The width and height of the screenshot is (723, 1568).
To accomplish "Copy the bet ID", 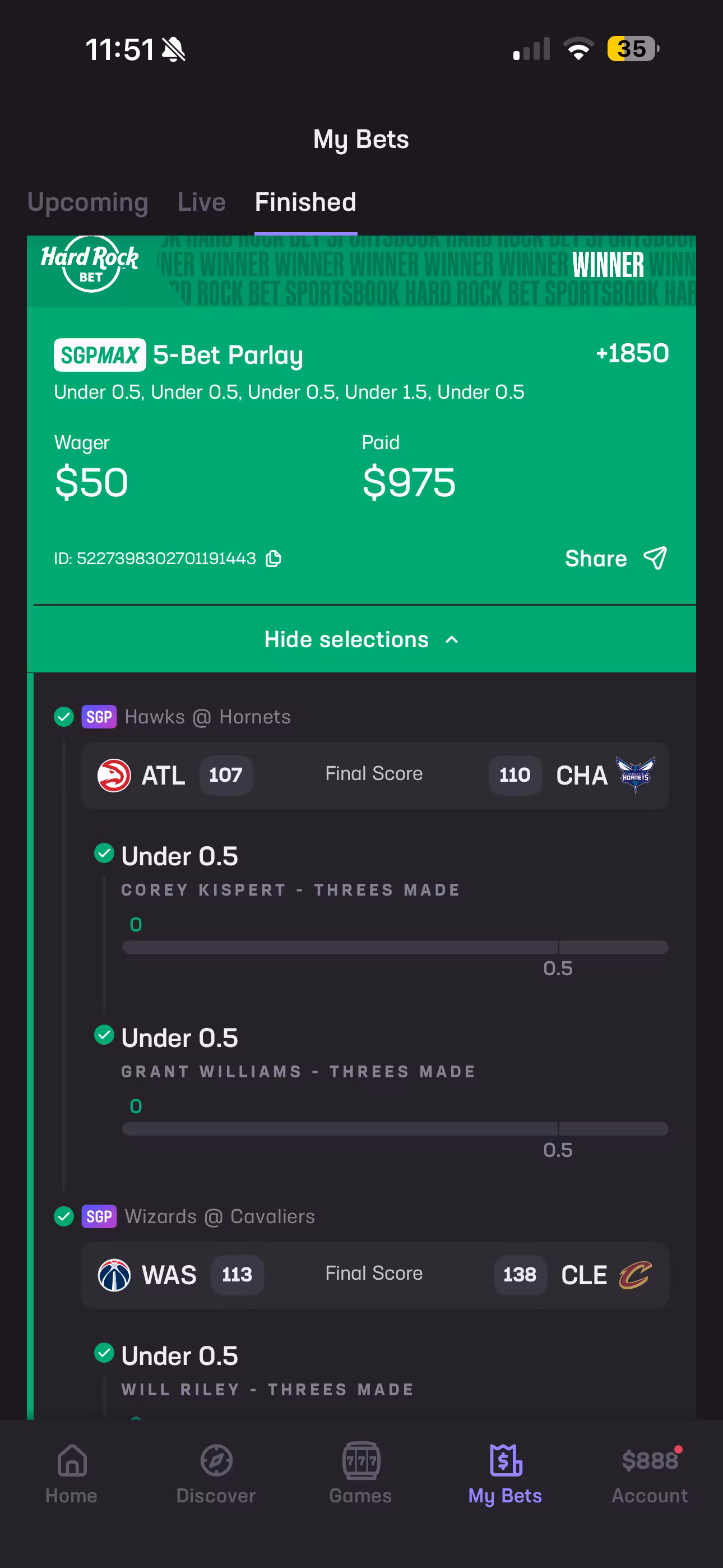I will pyautogui.click(x=274, y=558).
